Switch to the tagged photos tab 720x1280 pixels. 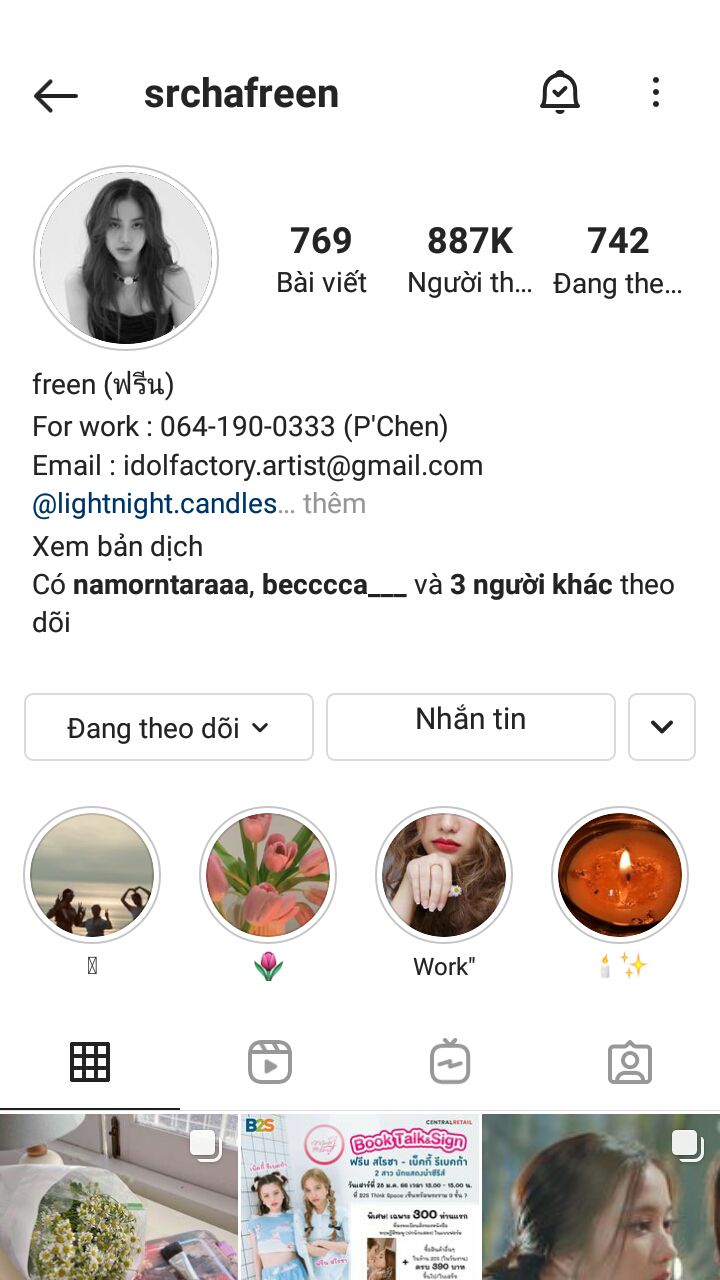coord(630,1062)
